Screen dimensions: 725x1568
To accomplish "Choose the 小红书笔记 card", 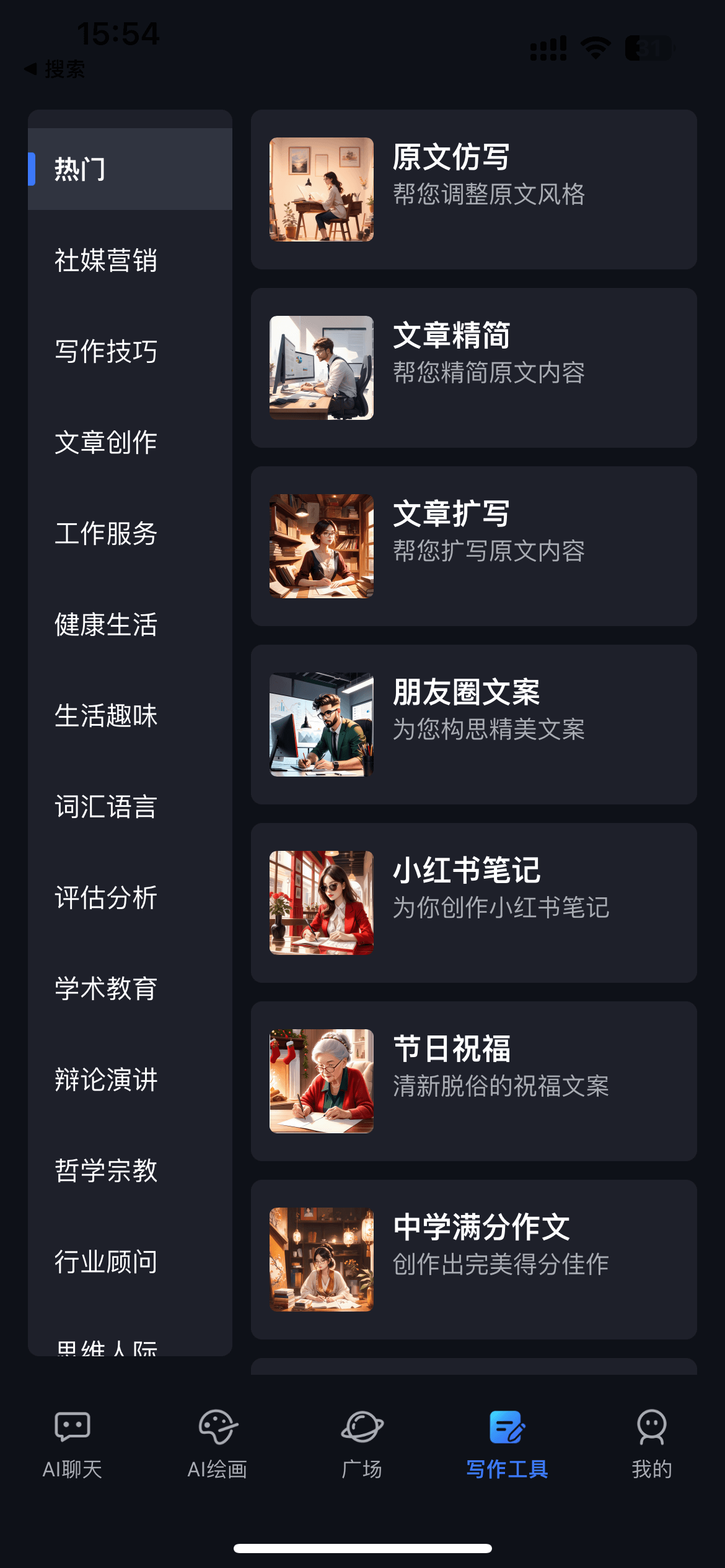I will click(473, 903).
